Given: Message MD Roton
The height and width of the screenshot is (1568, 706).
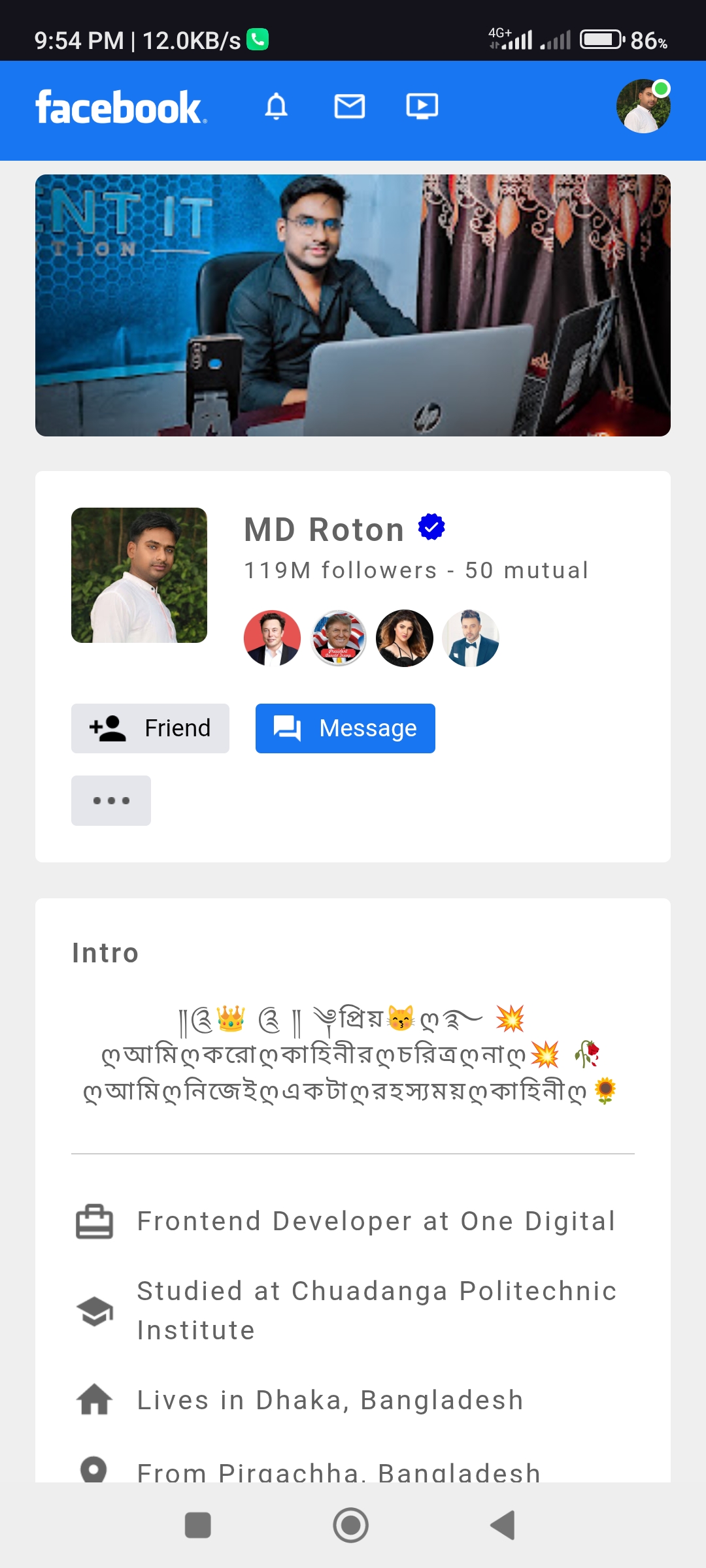Looking at the screenshot, I should (345, 728).
